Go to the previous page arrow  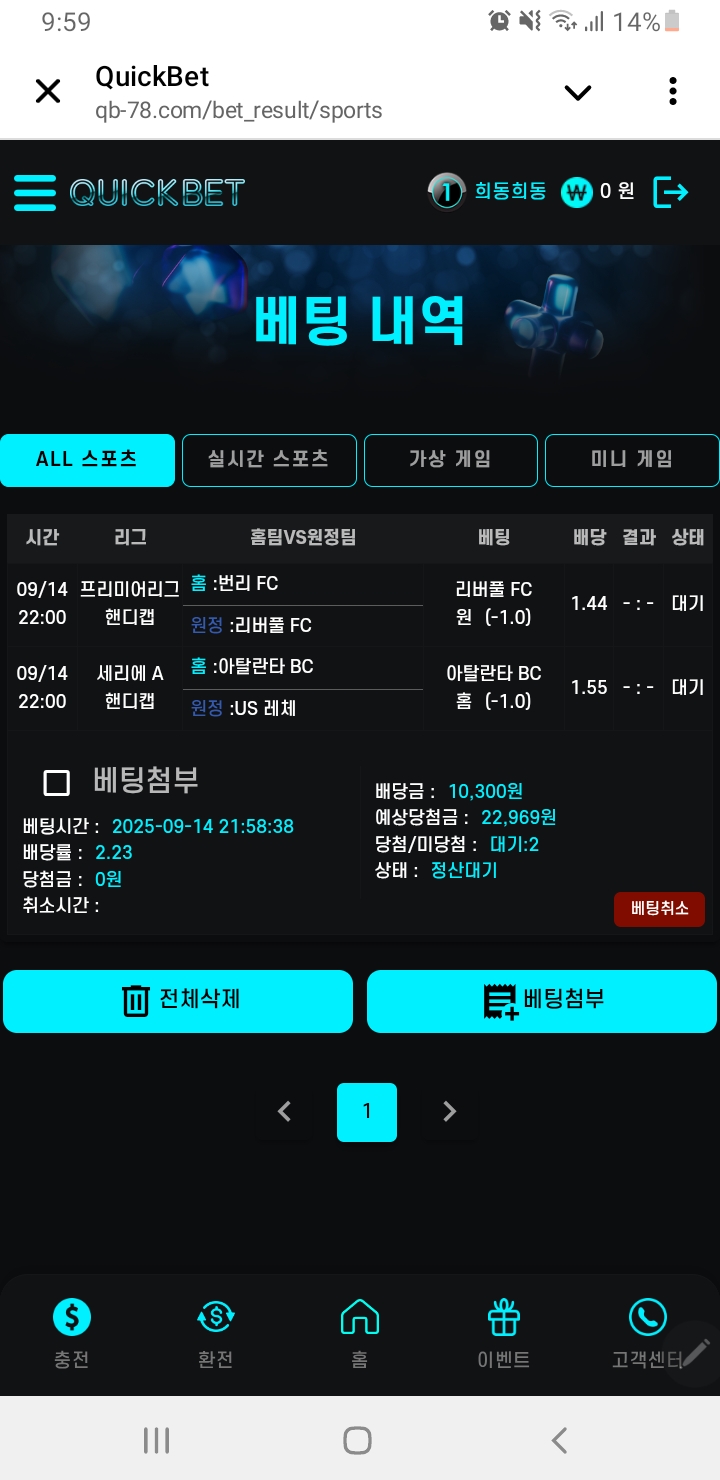tap(285, 1111)
